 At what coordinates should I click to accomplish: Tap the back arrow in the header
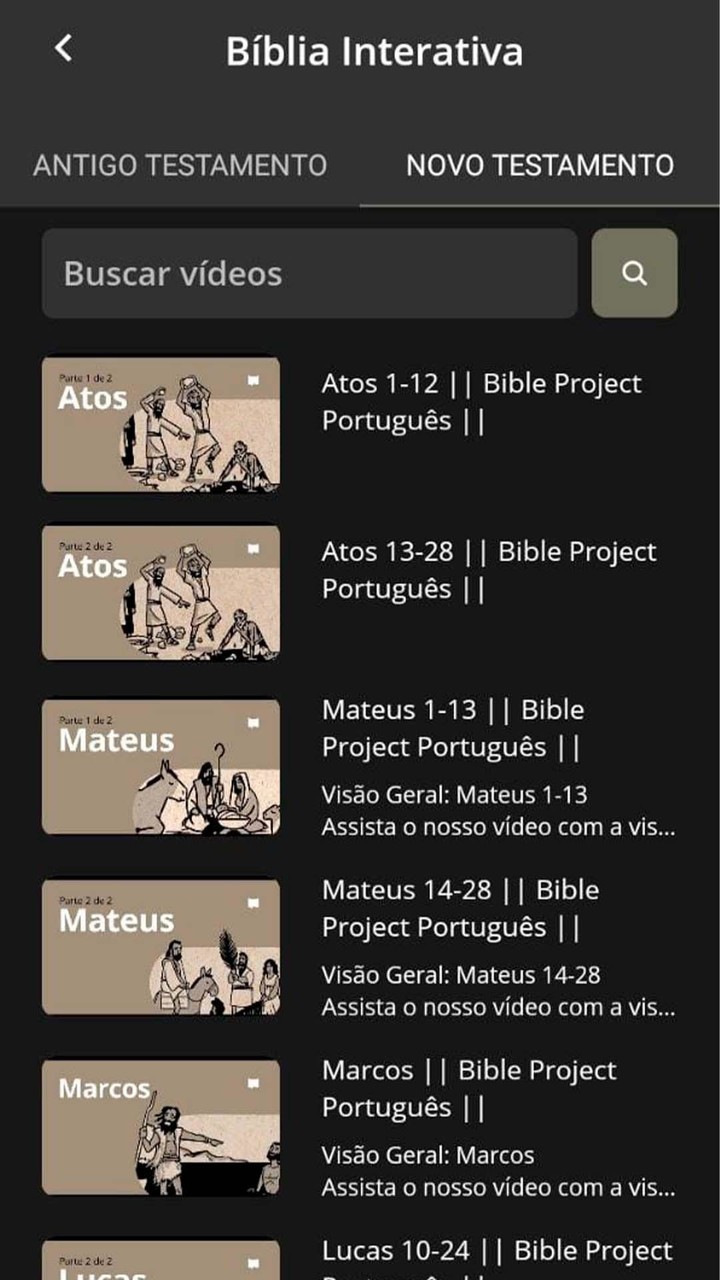point(63,48)
